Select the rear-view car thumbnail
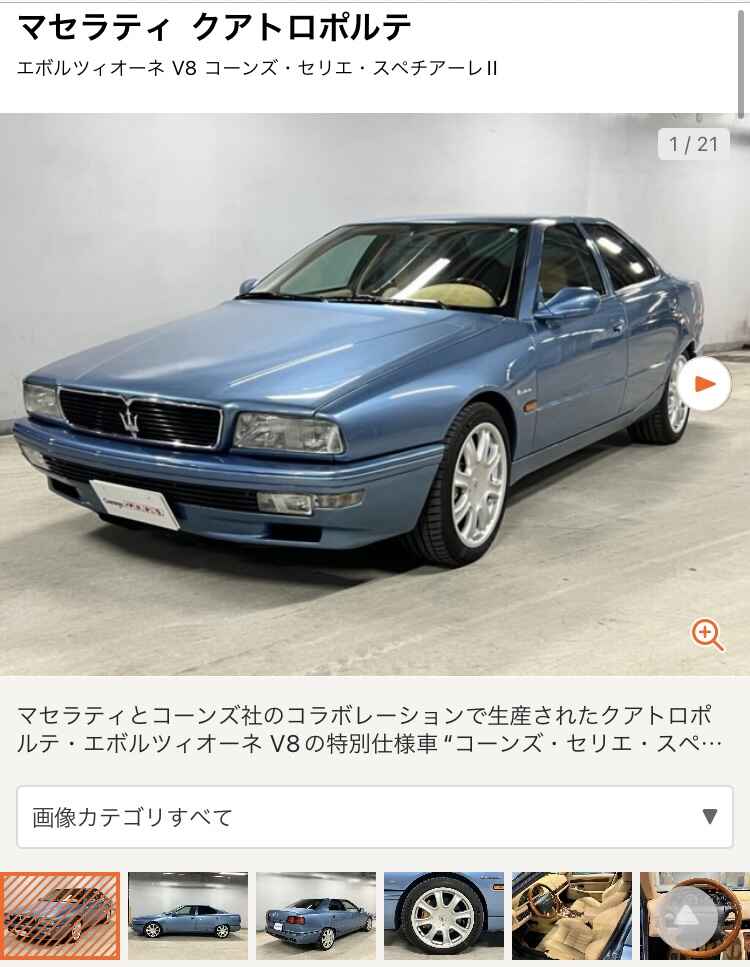 click(316, 916)
